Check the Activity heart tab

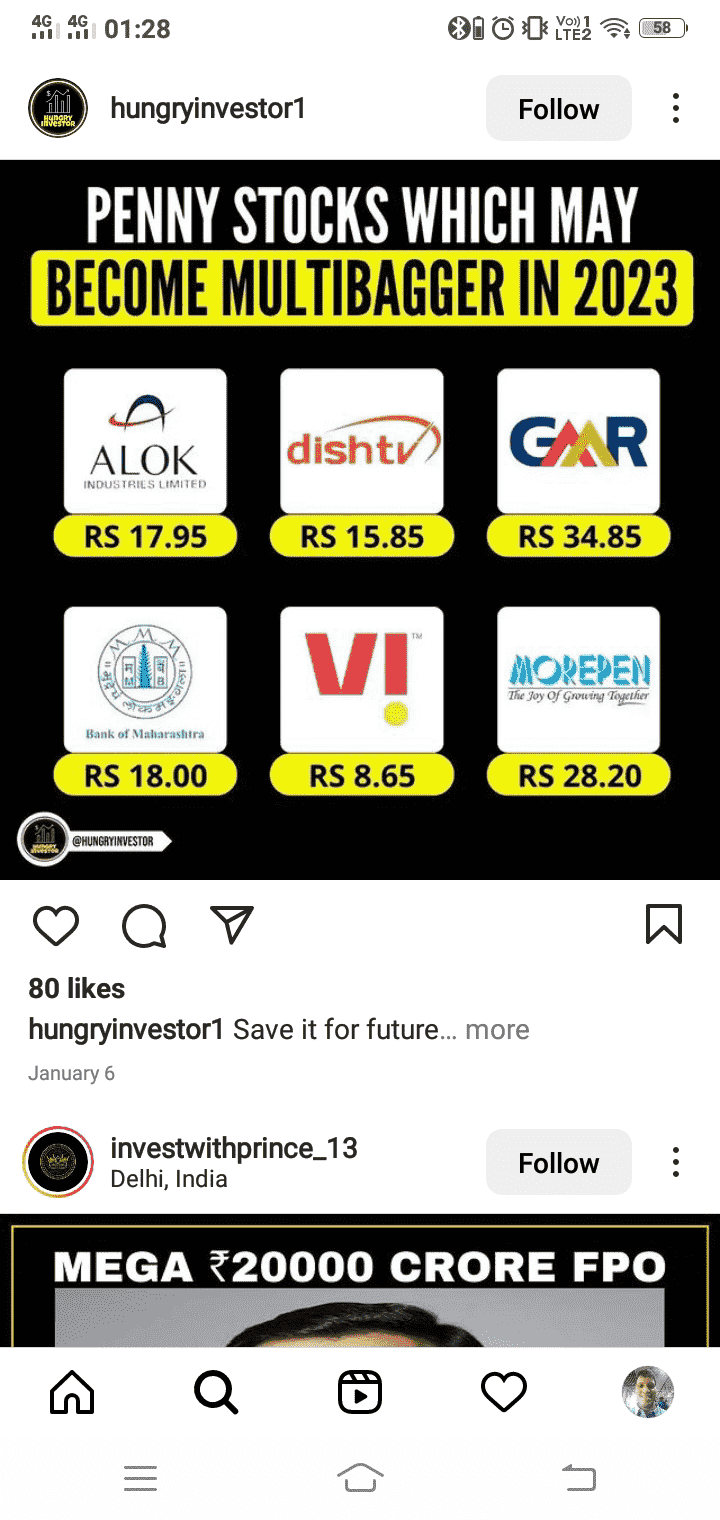(504, 1392)
